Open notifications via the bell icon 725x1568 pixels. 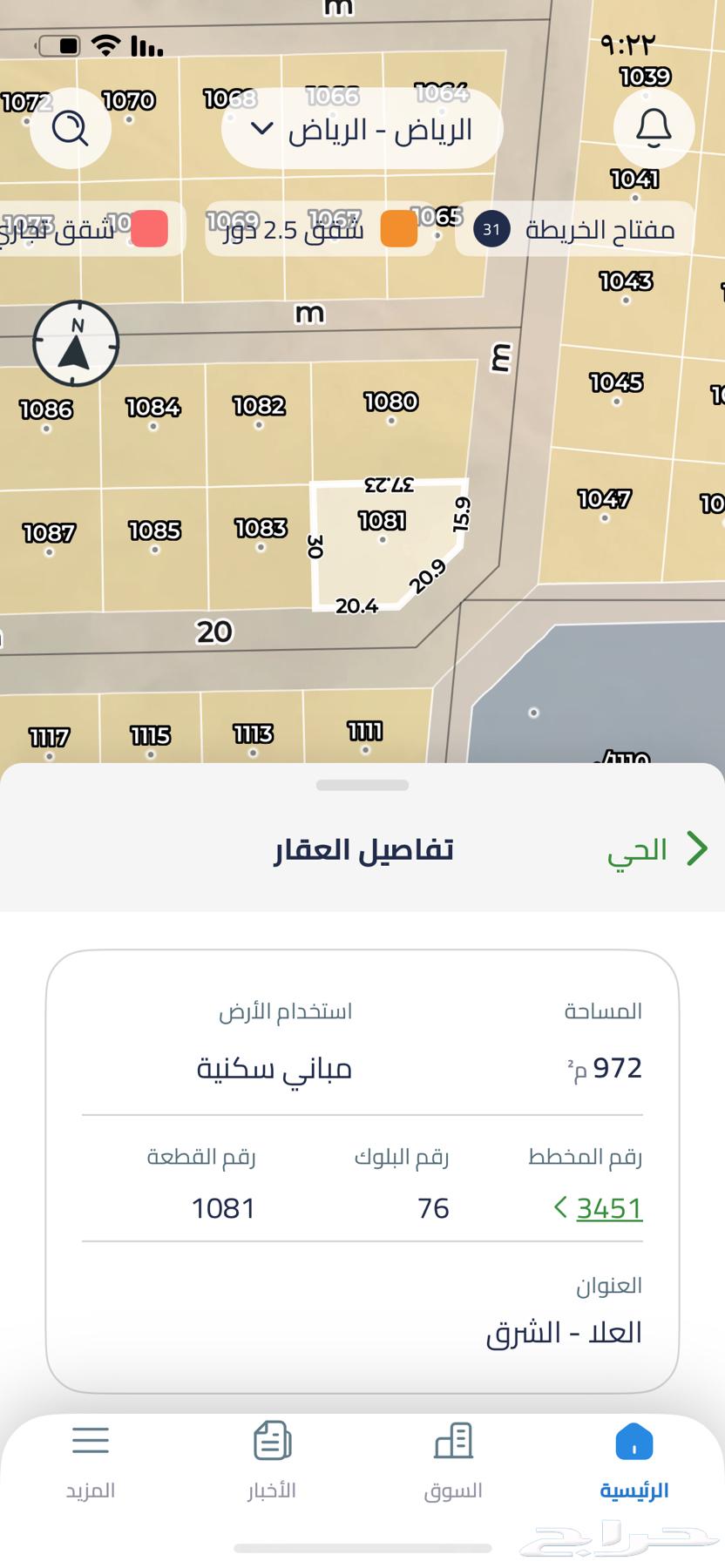pyautogui.click(x=654, y=128)
